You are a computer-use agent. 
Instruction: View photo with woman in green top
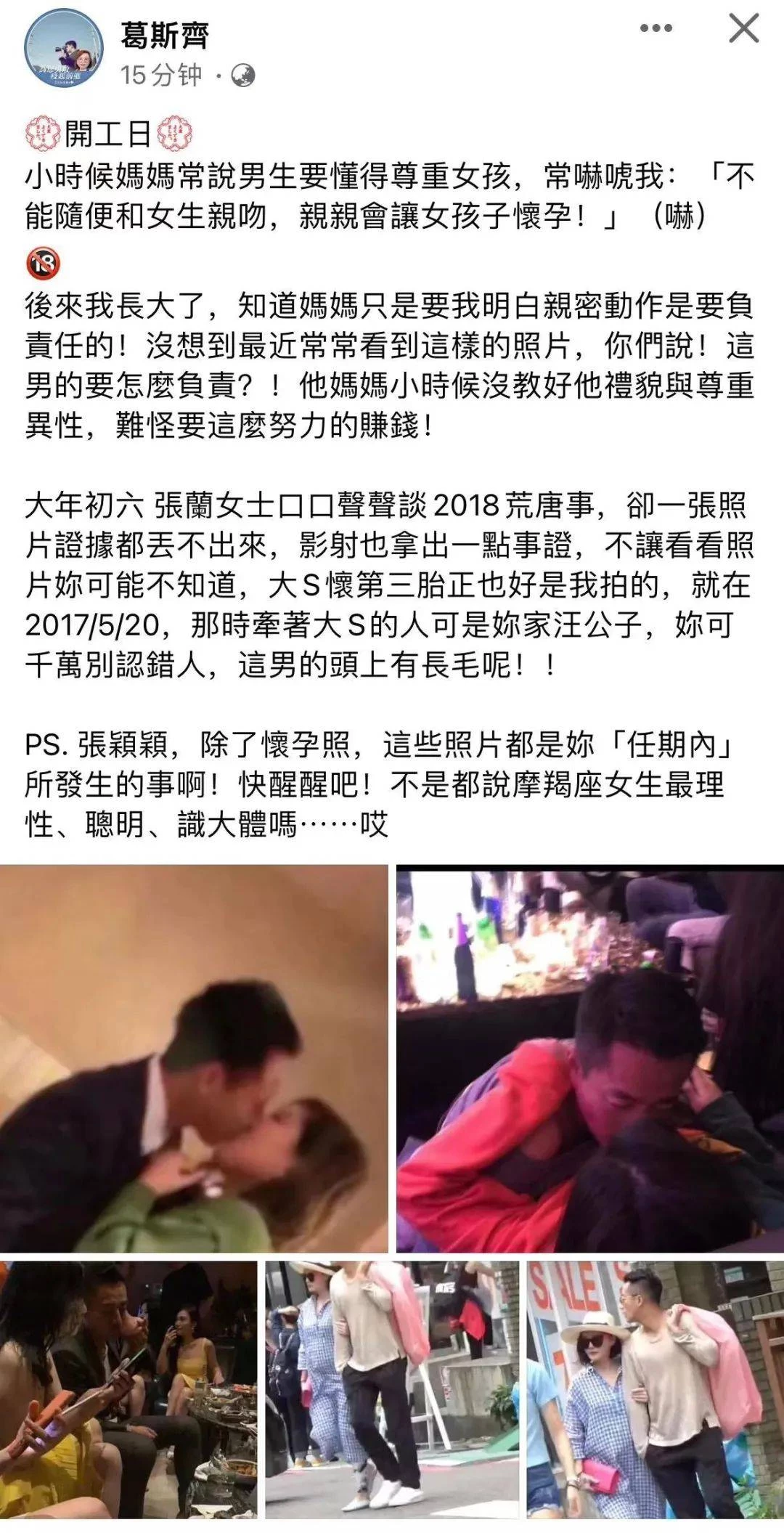click(x=194, y=1060)
